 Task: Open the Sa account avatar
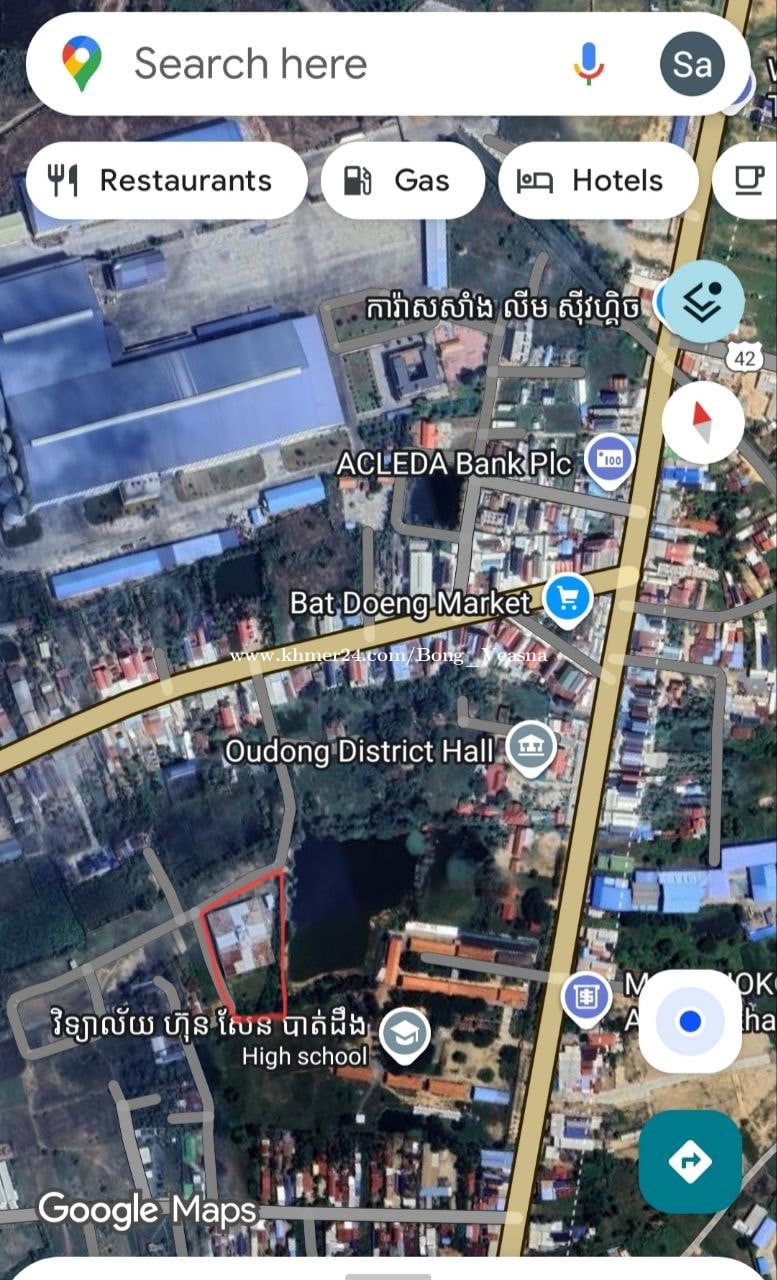point(692,64)
